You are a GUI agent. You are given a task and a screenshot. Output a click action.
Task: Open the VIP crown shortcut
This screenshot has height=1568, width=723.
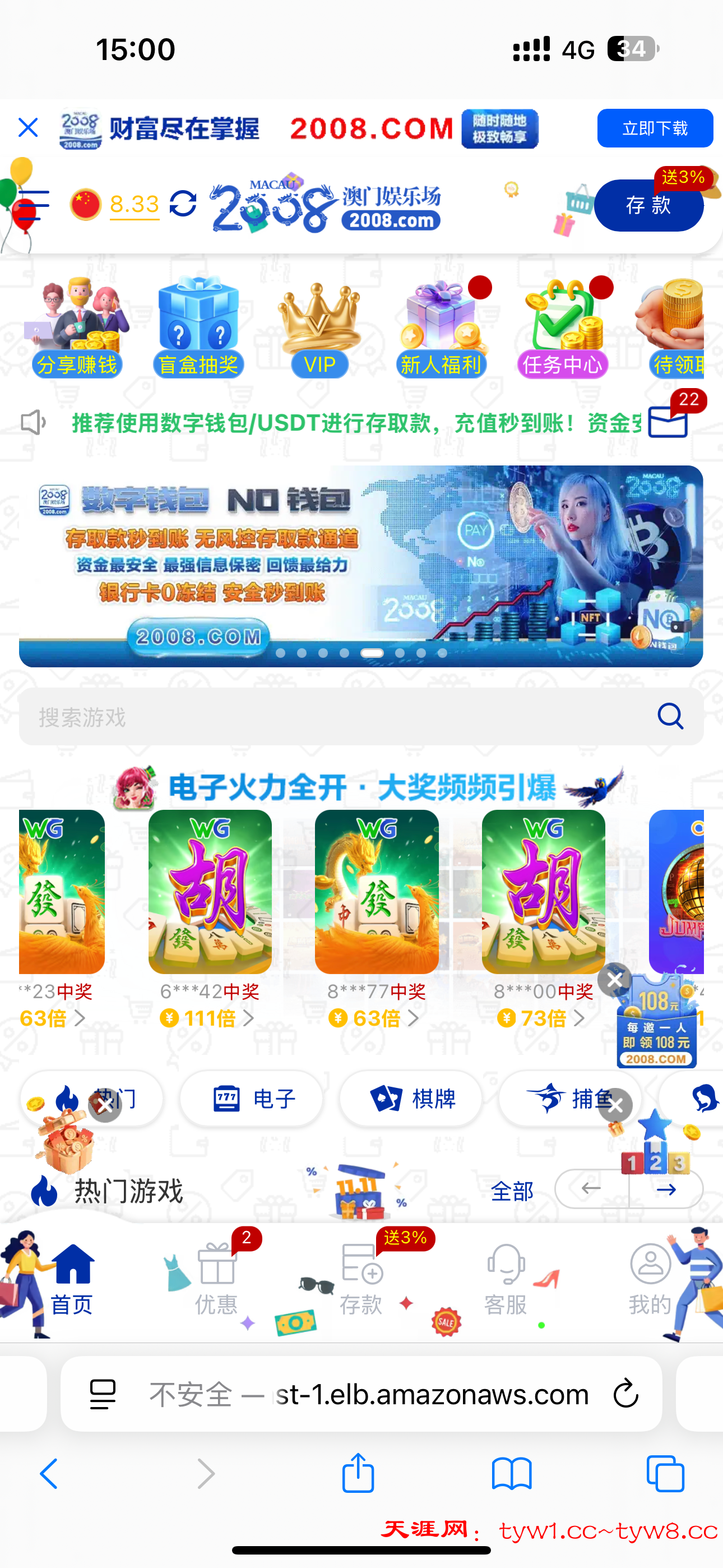319,329
